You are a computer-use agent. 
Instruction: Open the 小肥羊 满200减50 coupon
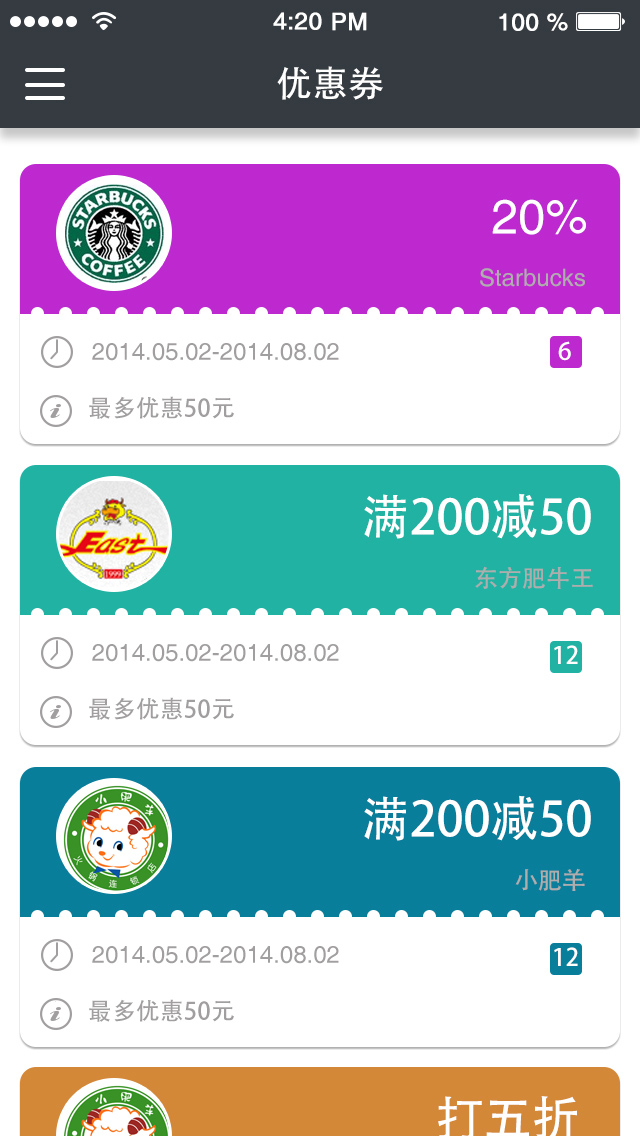pos(320,843)
